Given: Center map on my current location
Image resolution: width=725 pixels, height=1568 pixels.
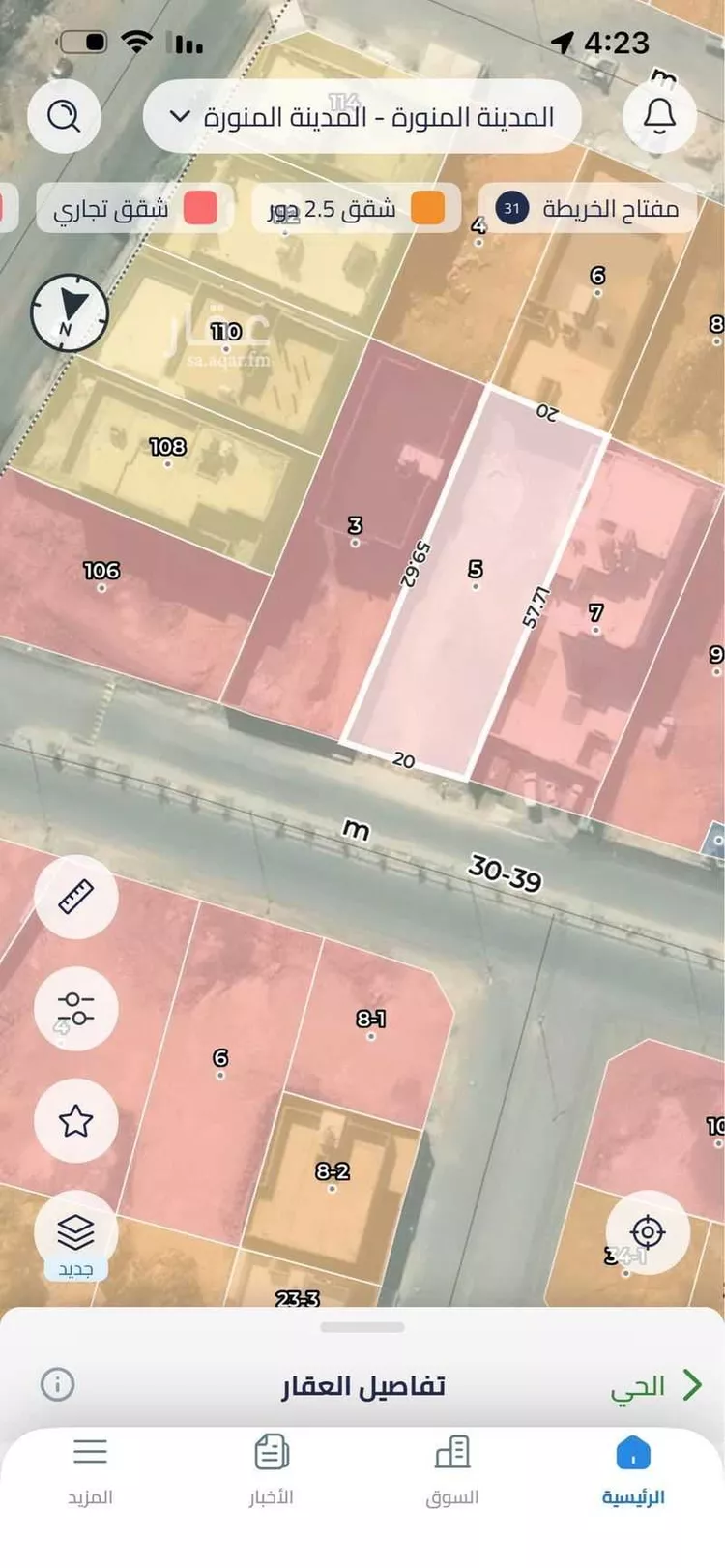Looking at the screenshot, I should (x=647, y=1232).
